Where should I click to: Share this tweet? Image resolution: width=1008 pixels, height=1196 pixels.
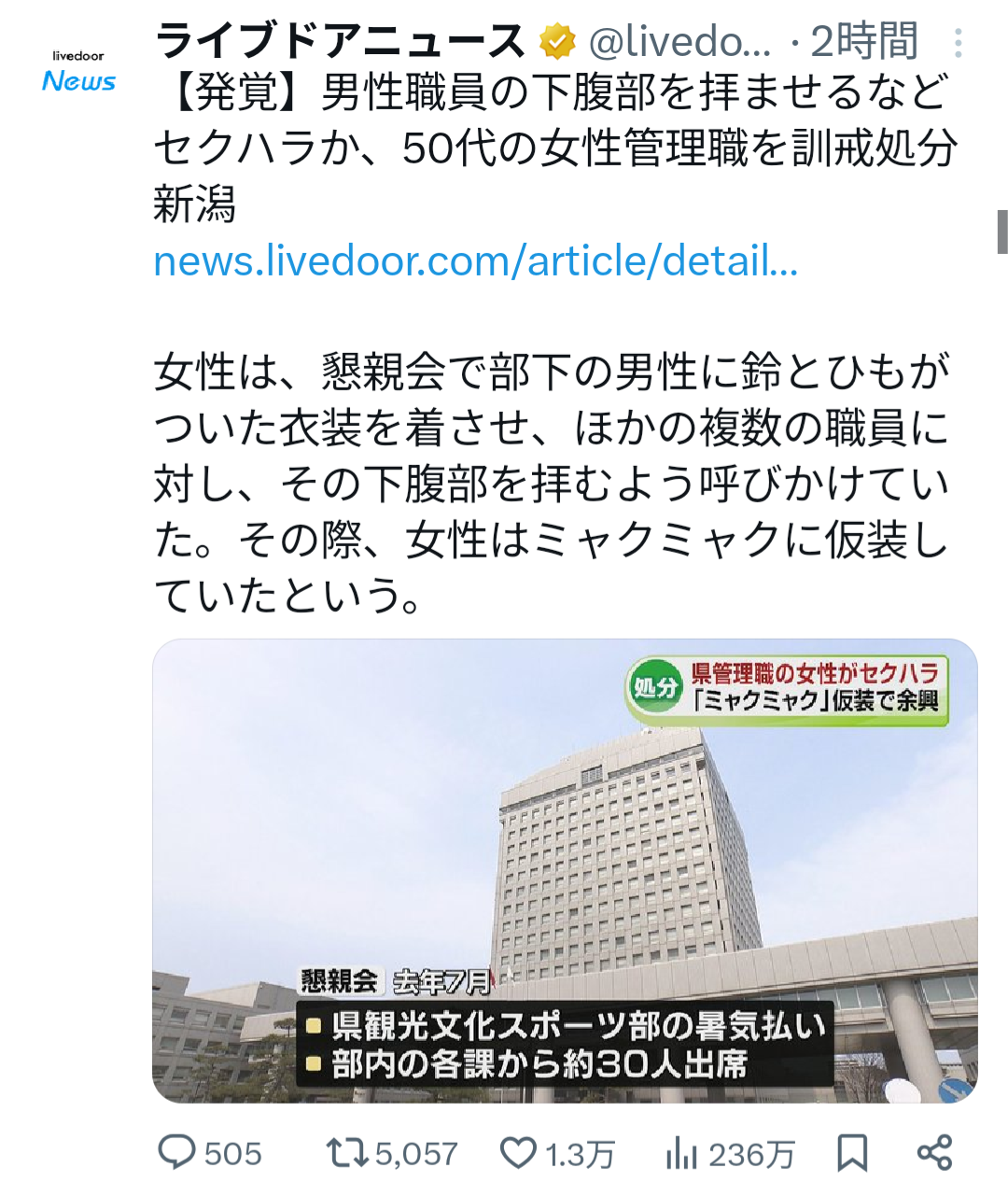pyautogui.click(x=934, y=1153)
